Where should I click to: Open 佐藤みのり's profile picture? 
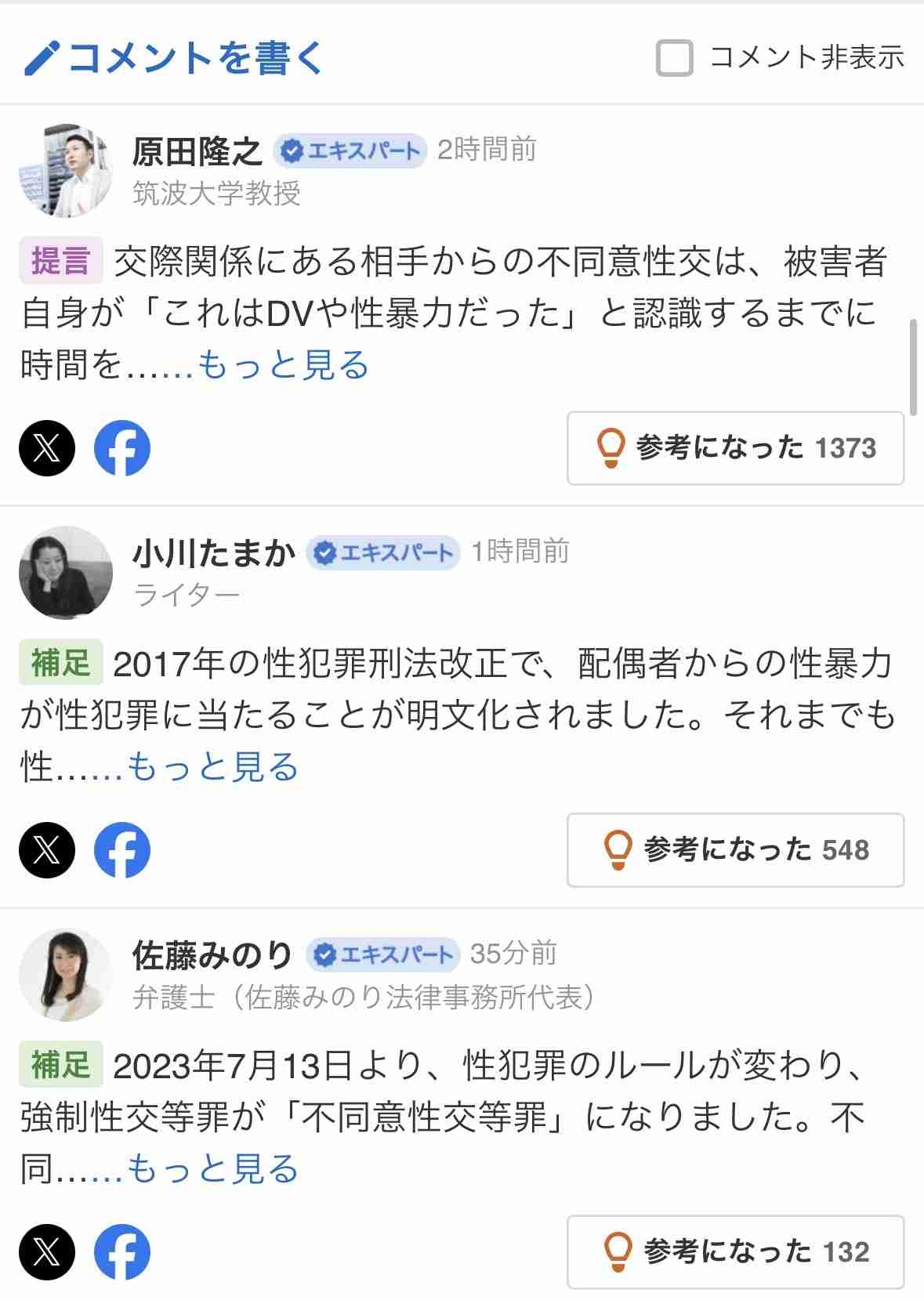[66, 975]
